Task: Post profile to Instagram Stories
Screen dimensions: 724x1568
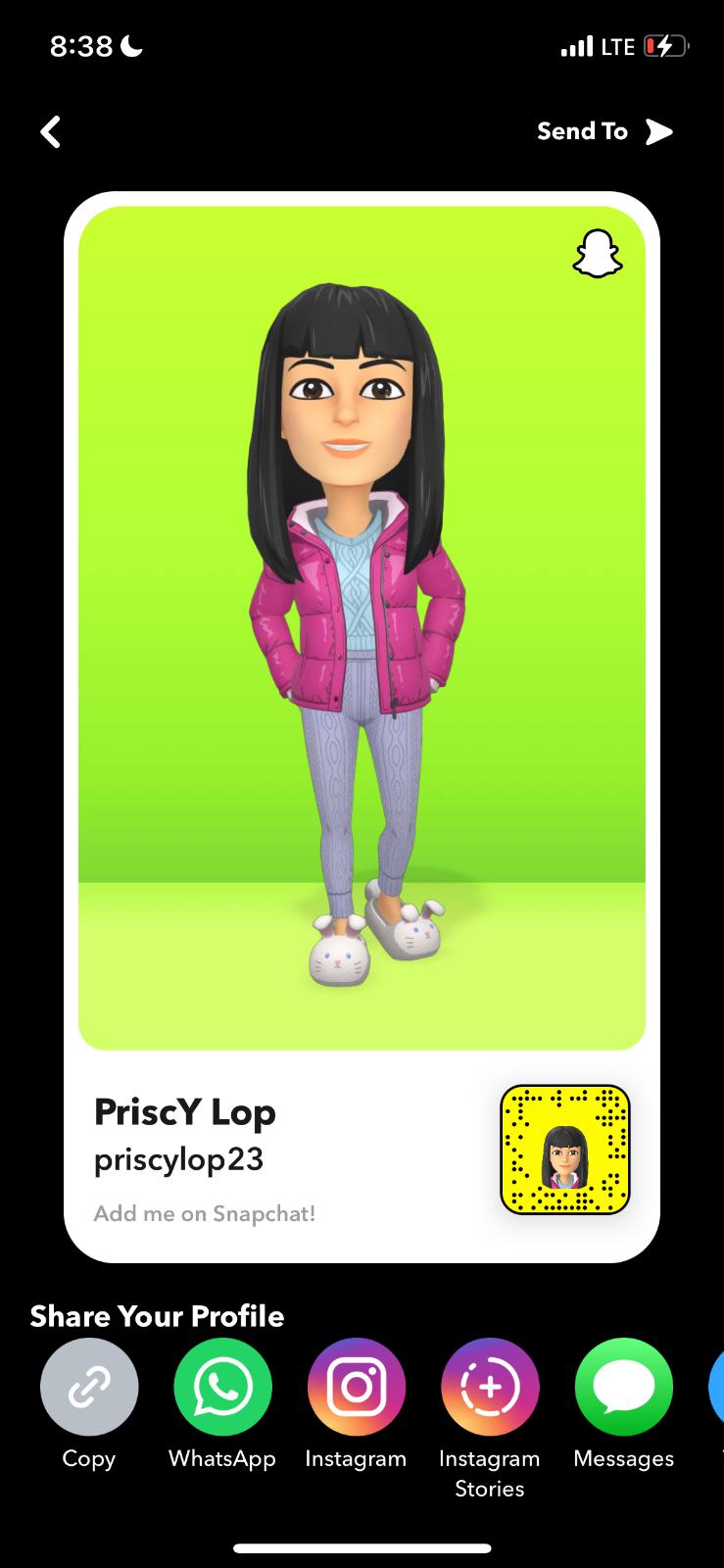Action: pyautogui.click(x=490, y=1387)
